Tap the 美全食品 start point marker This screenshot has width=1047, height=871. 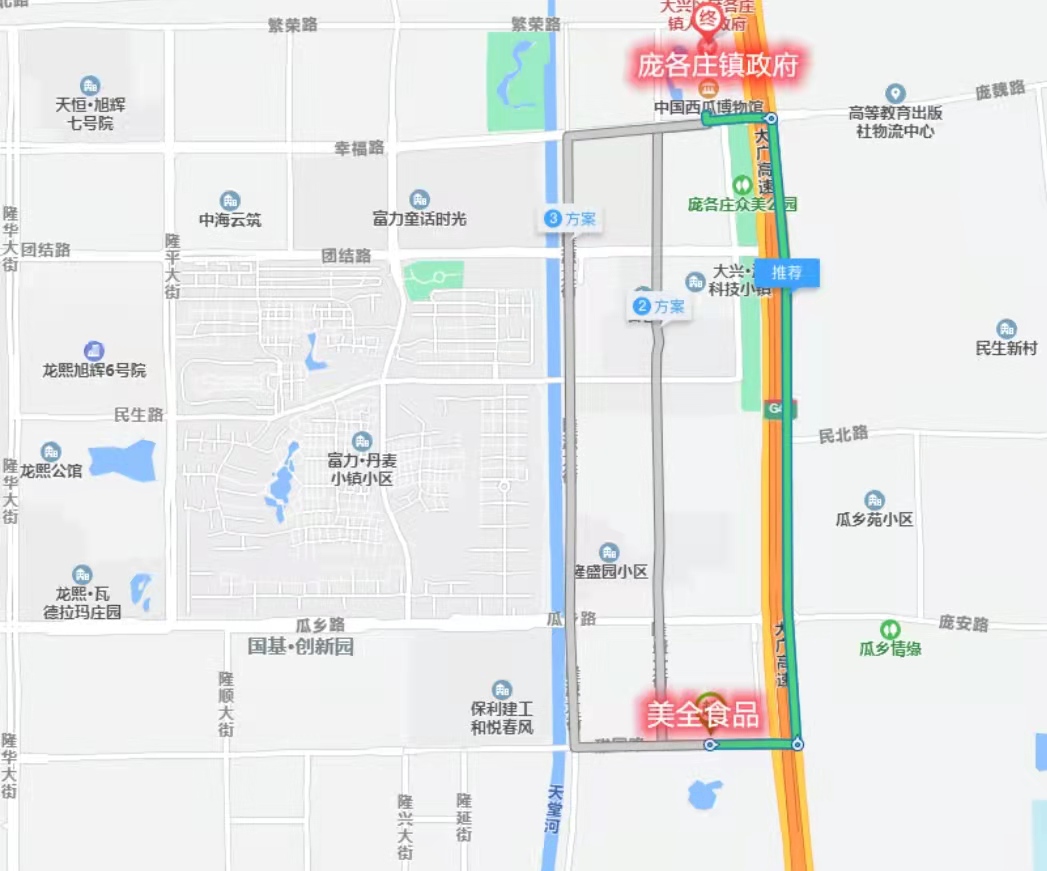710,704
